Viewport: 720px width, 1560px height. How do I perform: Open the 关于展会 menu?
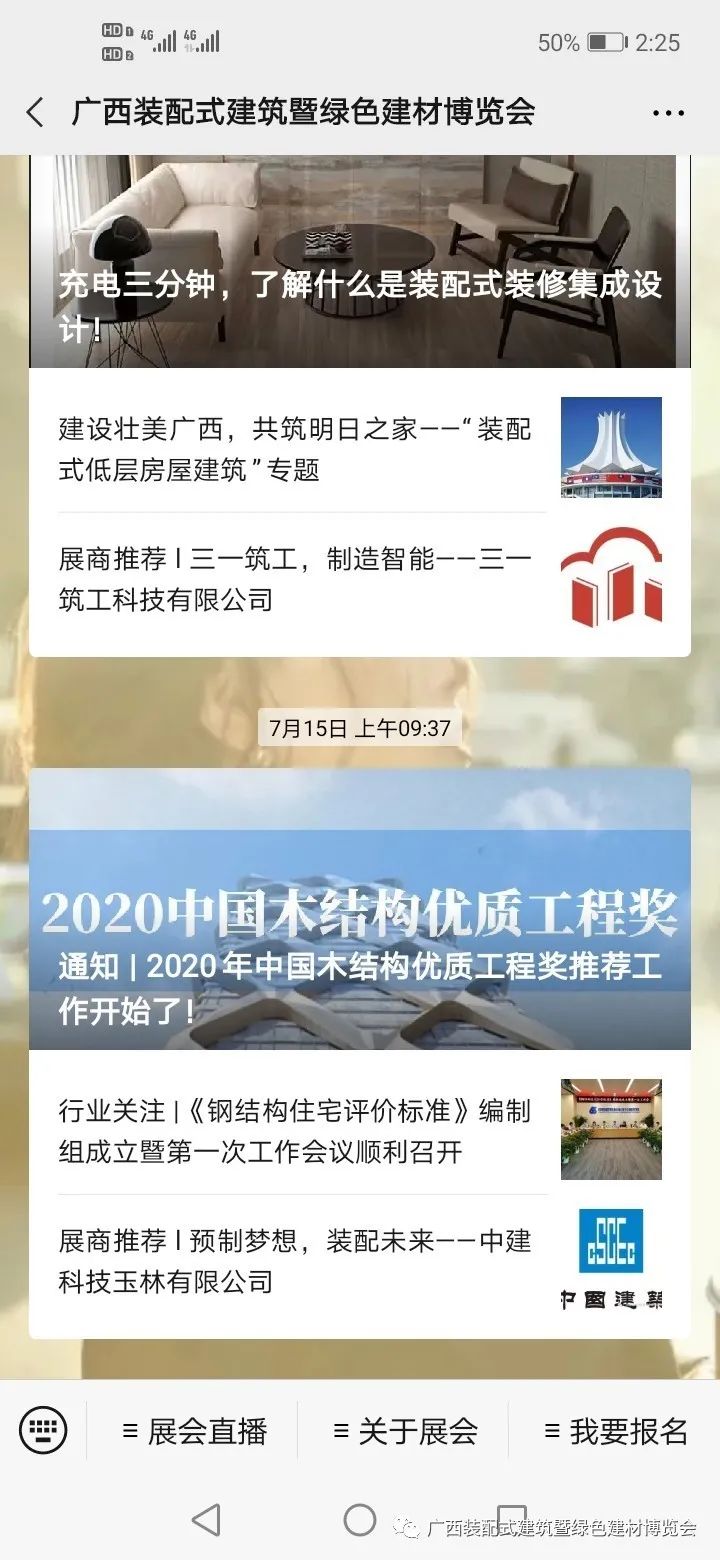point(405,1431)
